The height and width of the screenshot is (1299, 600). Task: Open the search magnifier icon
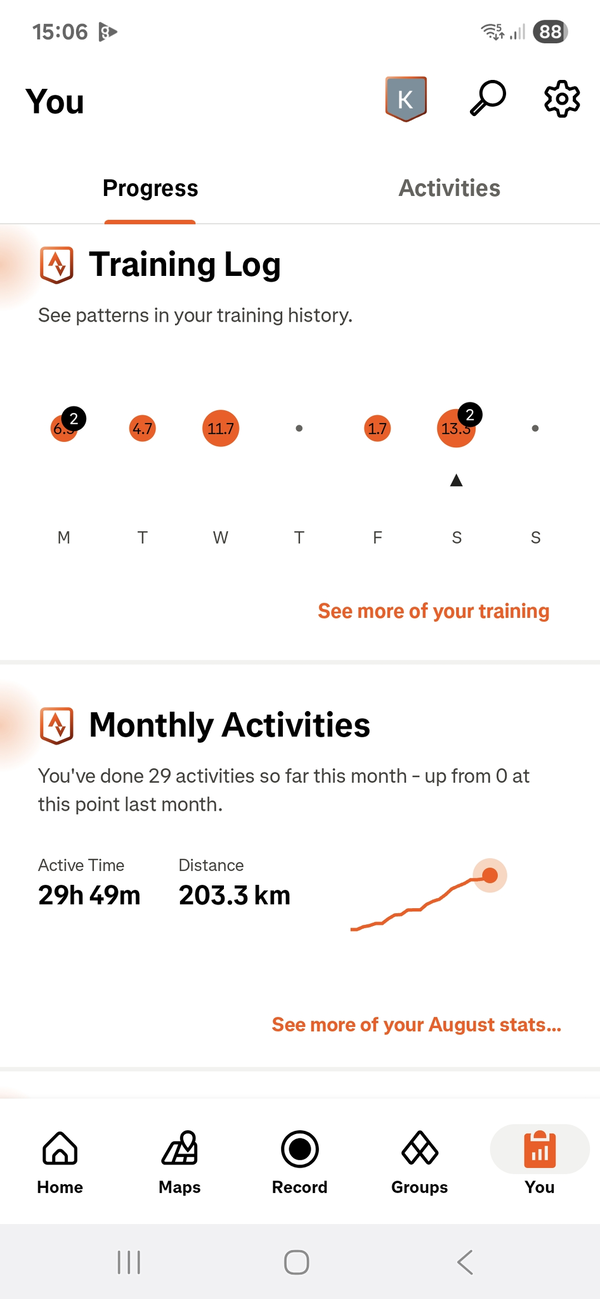pyautogui.click(x=487, y=99)
